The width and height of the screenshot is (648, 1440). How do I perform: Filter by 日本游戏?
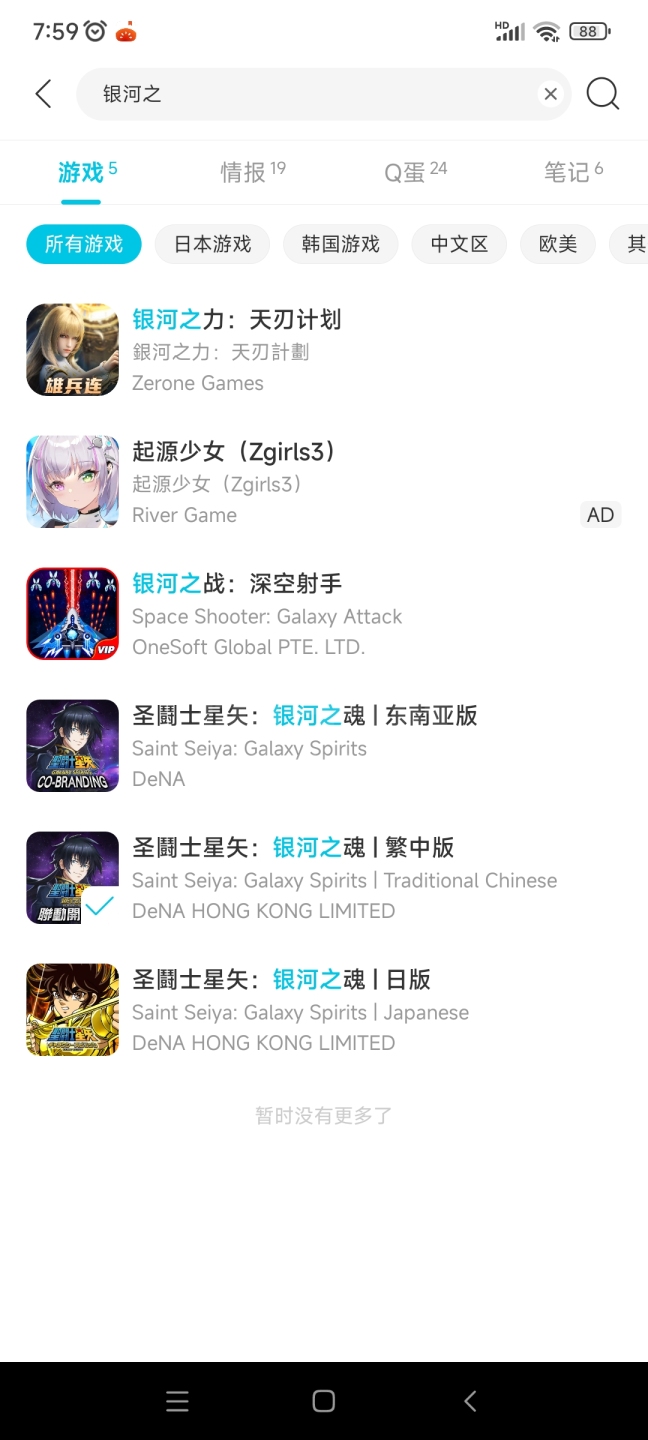tap(212, 244)
